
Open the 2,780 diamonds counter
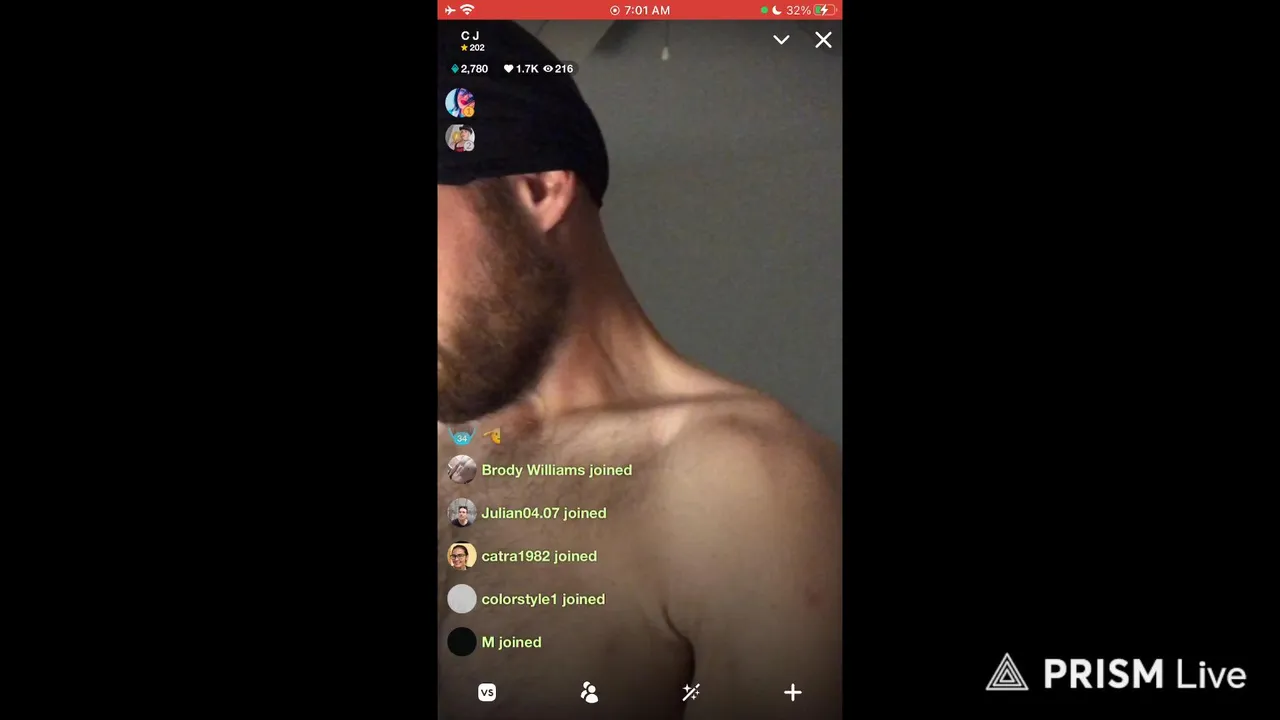tap(470, 69)
